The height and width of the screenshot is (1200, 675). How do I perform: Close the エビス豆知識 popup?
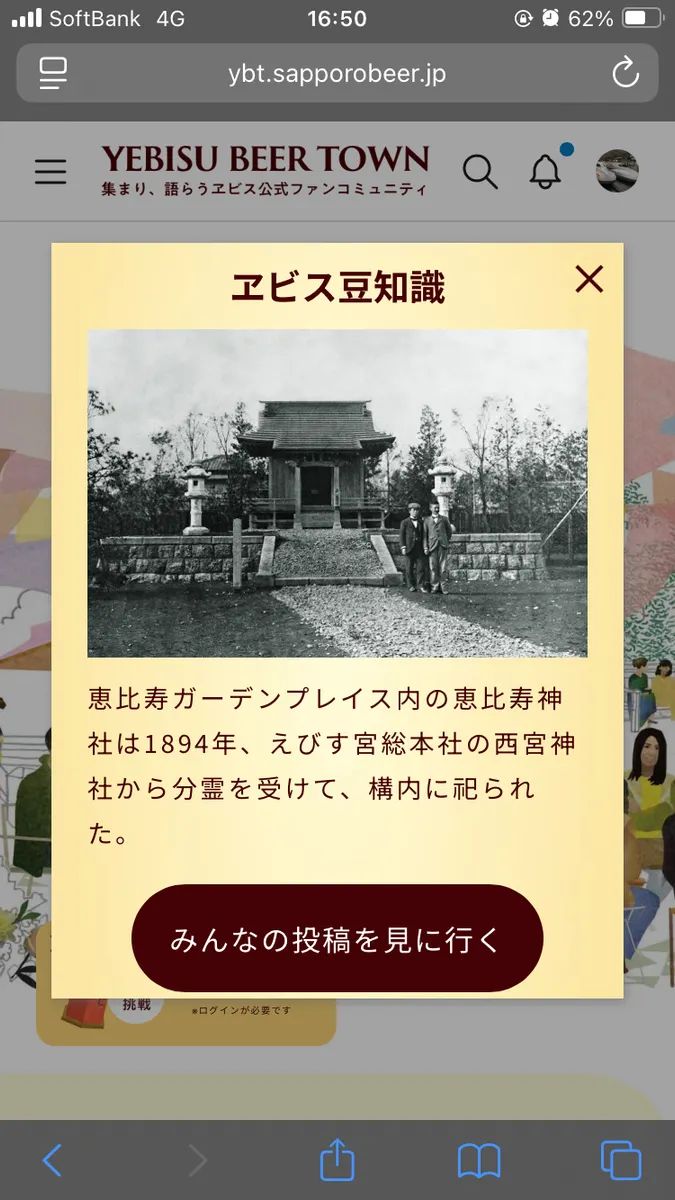589,279
